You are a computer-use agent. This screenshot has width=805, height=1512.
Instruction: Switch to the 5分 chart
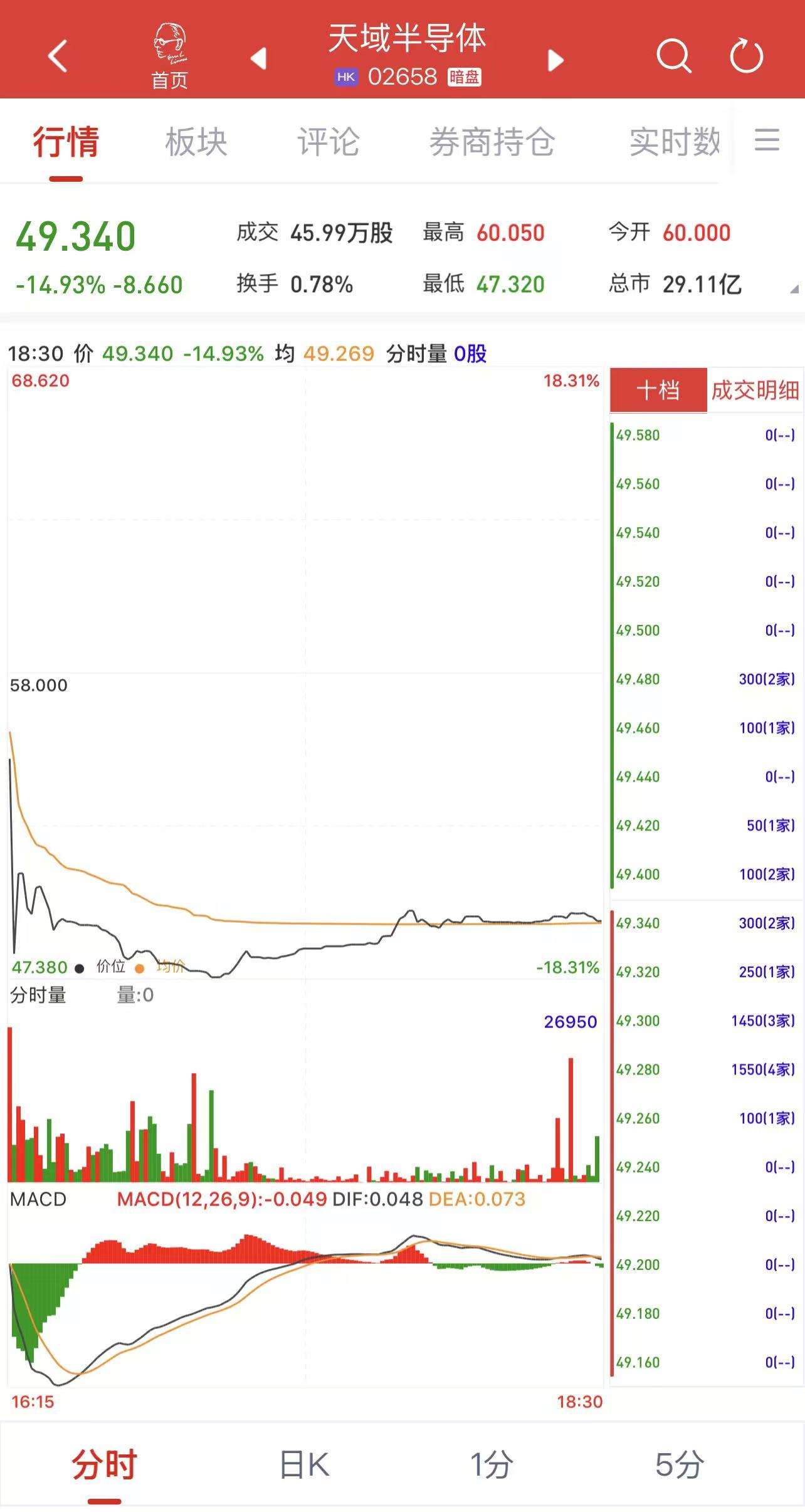point(680,1466)
